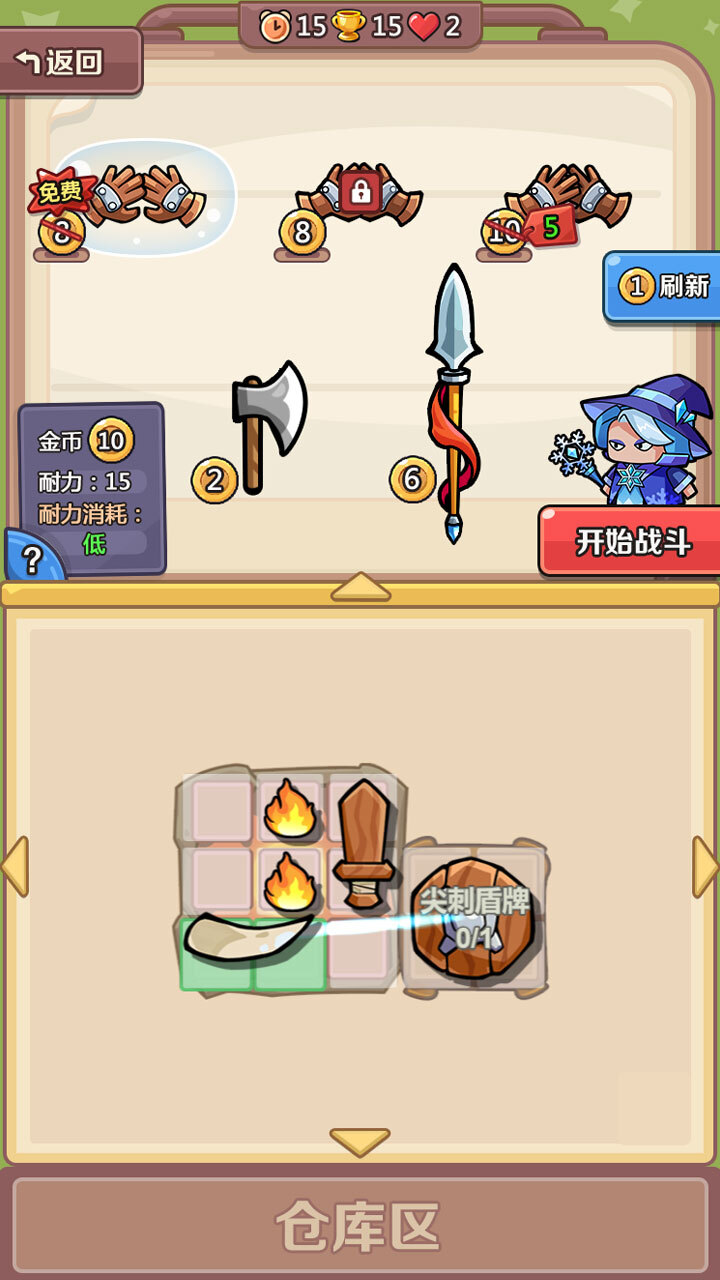Tap the left arrow of backpack area
The width and height of the screenshot is (720, 1280).
[x=15, y=866]
